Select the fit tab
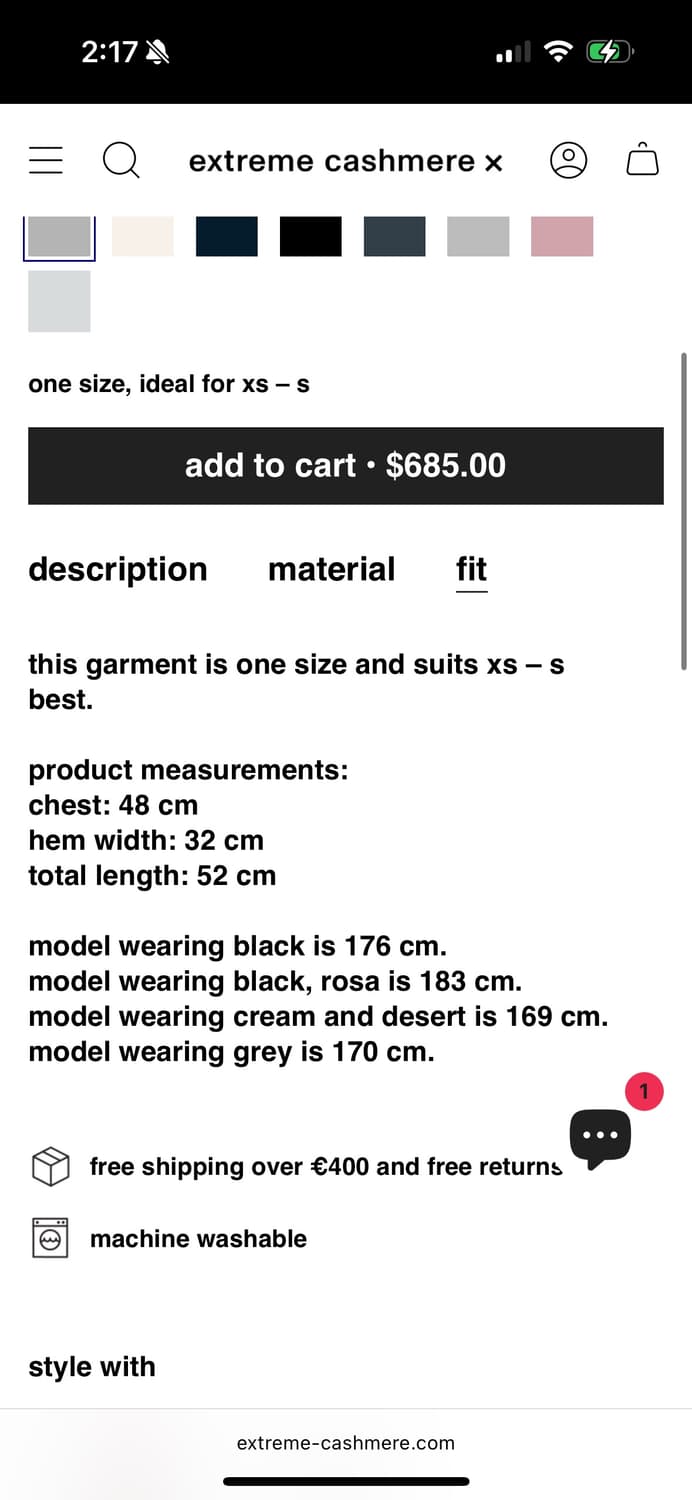The image size is (692, 1500). coord(472,570)
